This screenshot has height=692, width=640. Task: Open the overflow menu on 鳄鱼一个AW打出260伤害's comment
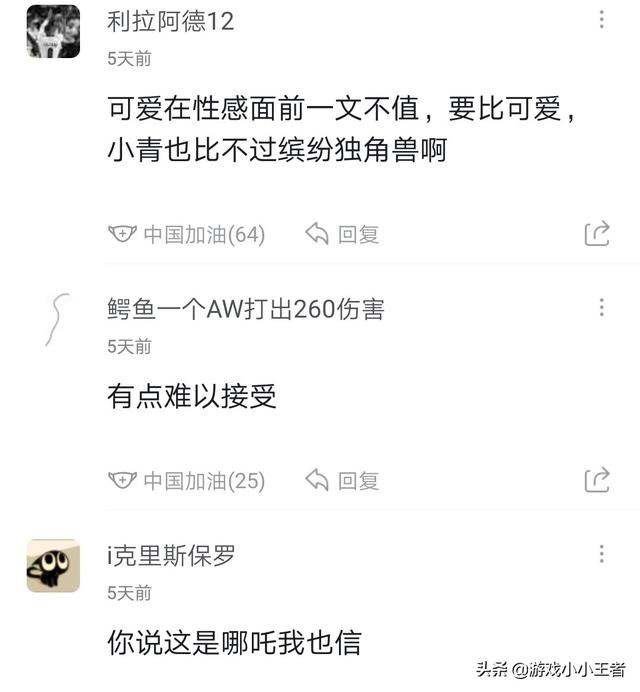click(601, 307)
